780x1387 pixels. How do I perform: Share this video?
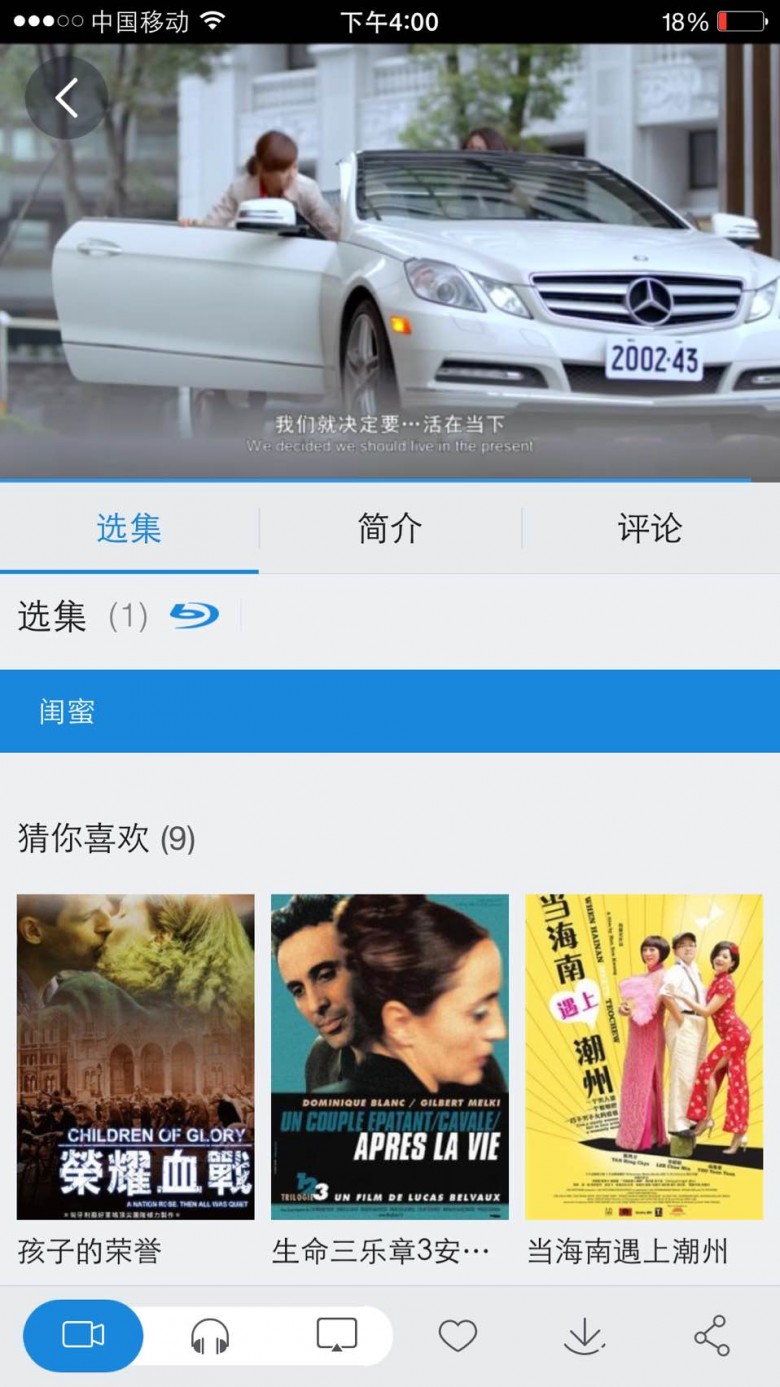coord(711,1336)
